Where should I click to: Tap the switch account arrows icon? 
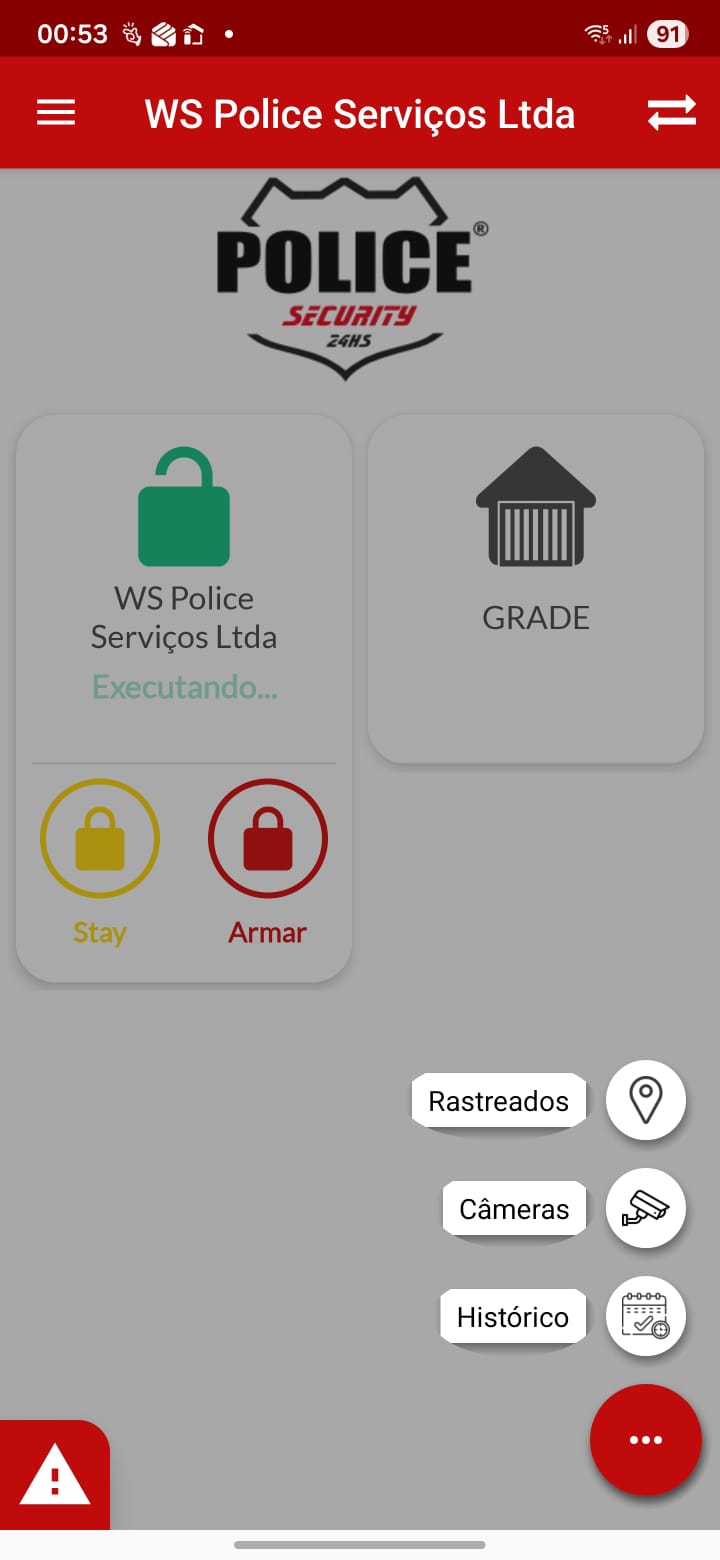click(x=672, y=112)
